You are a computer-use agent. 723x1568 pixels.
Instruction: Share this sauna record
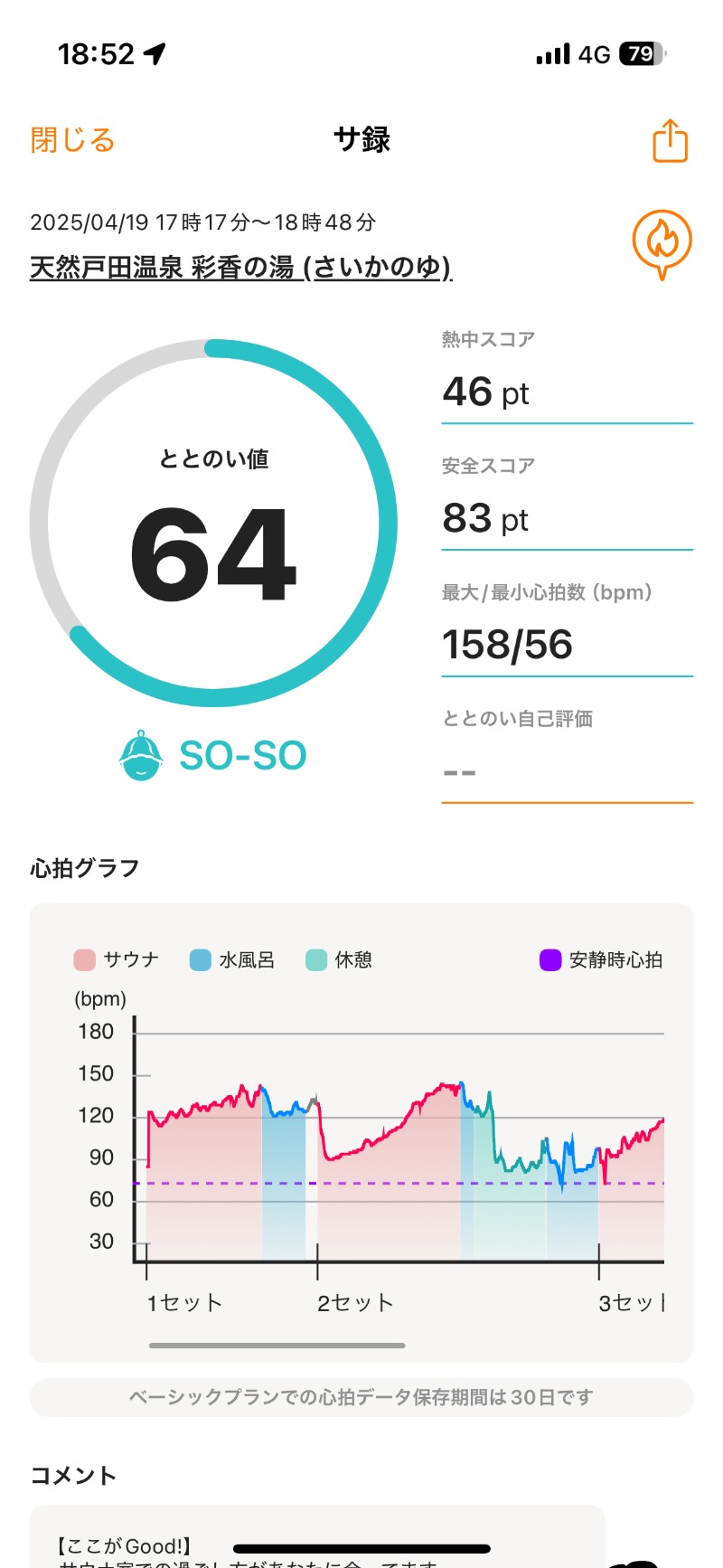(x=670, y=141)
